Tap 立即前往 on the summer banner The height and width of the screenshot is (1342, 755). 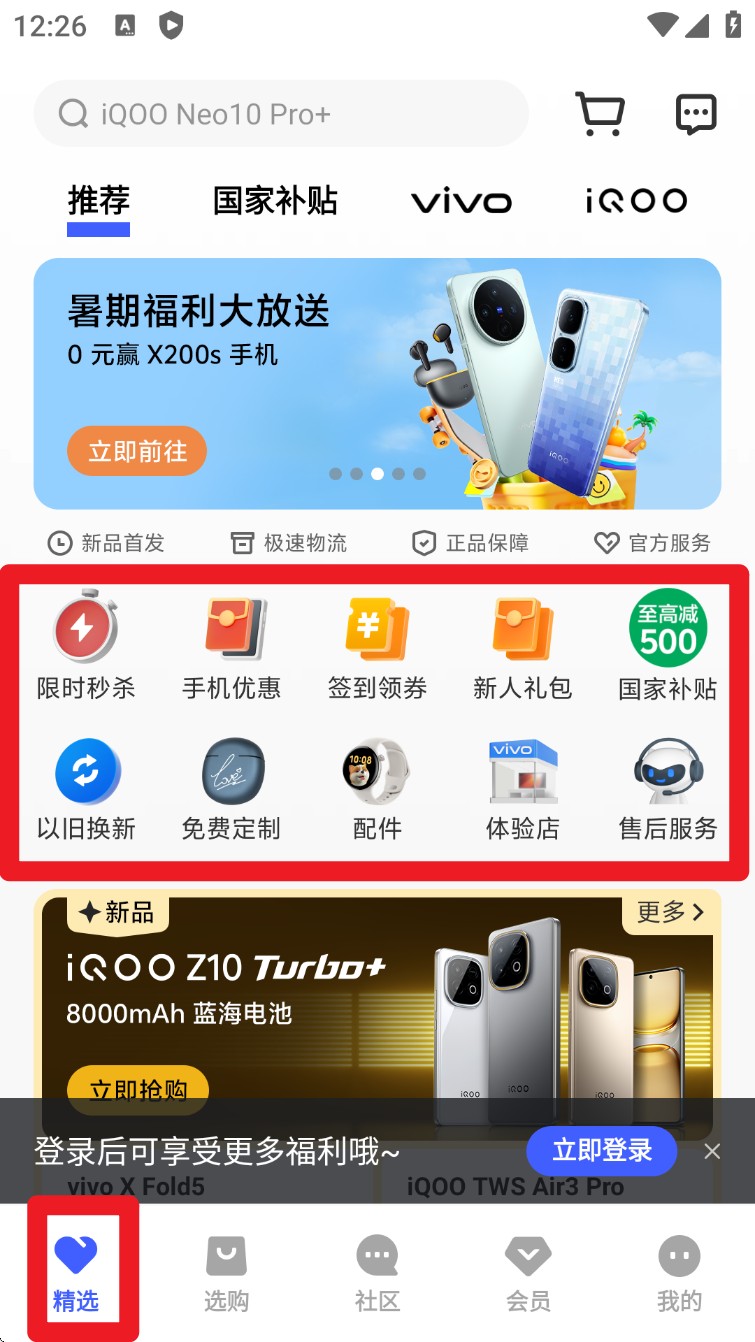pyautogui.click(x=137, y=451)
